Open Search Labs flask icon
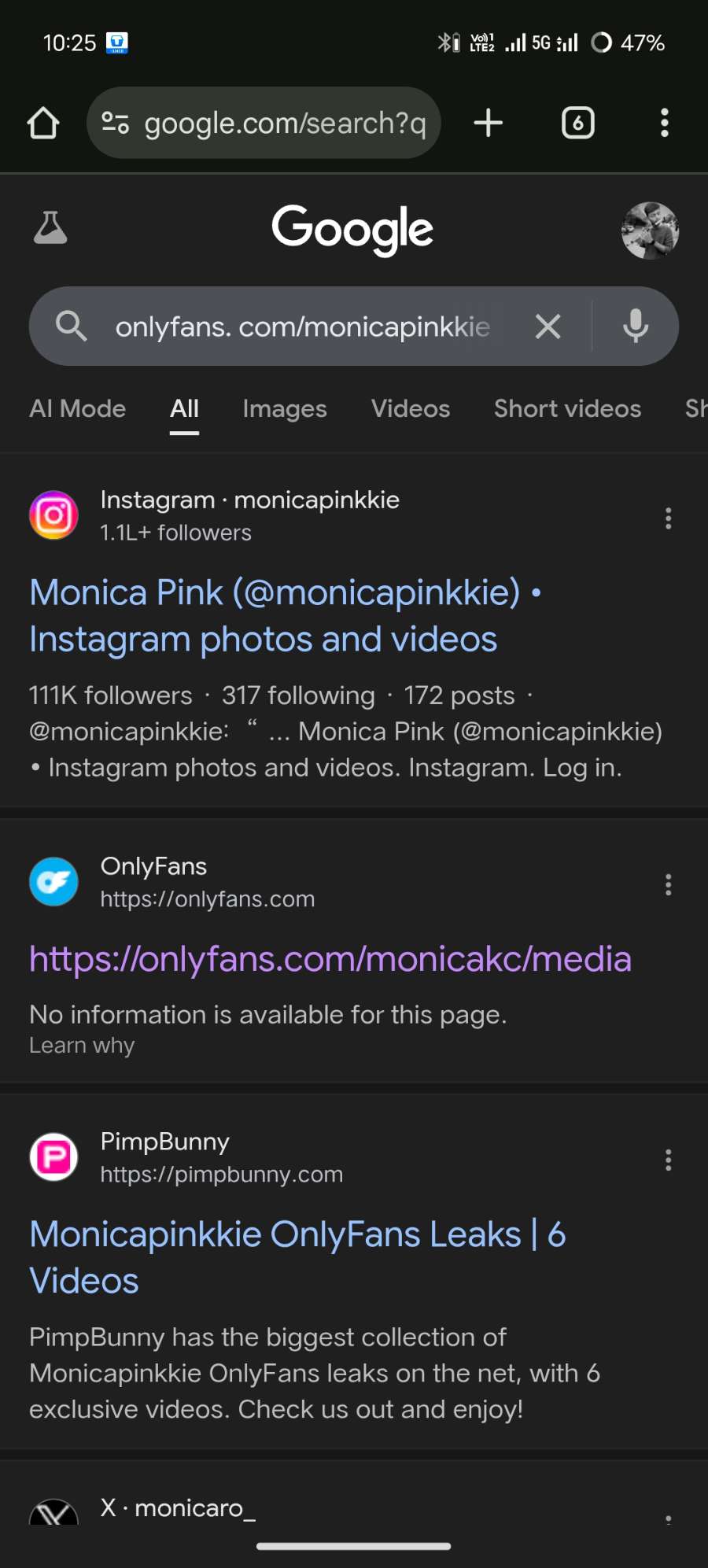The width and height of the screenshot is (708, 1568). [50, 228]
